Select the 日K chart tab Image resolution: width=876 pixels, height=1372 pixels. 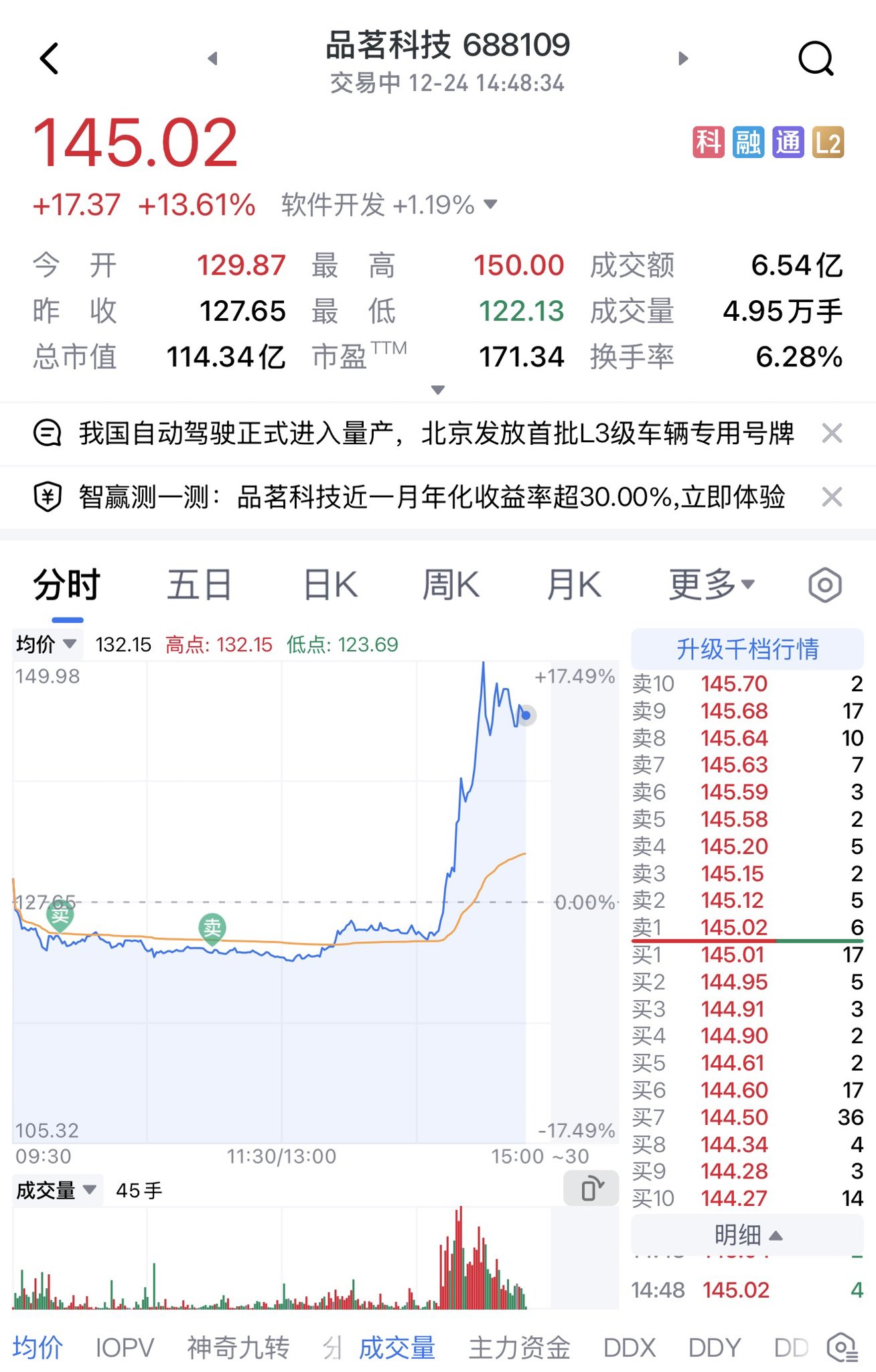pyautogui.click(x=331, y=585)
